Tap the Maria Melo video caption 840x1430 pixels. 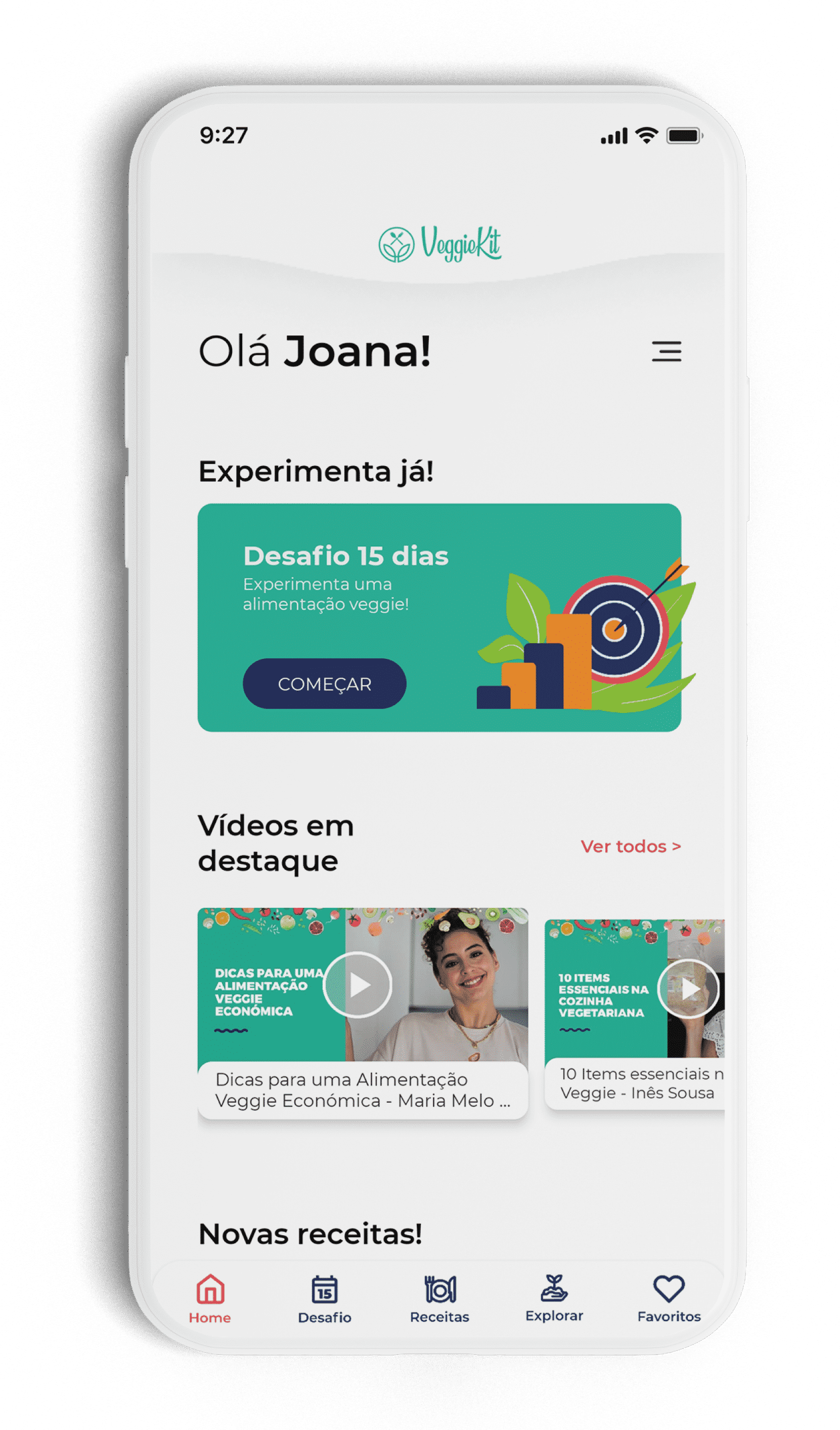point(363,1087)
